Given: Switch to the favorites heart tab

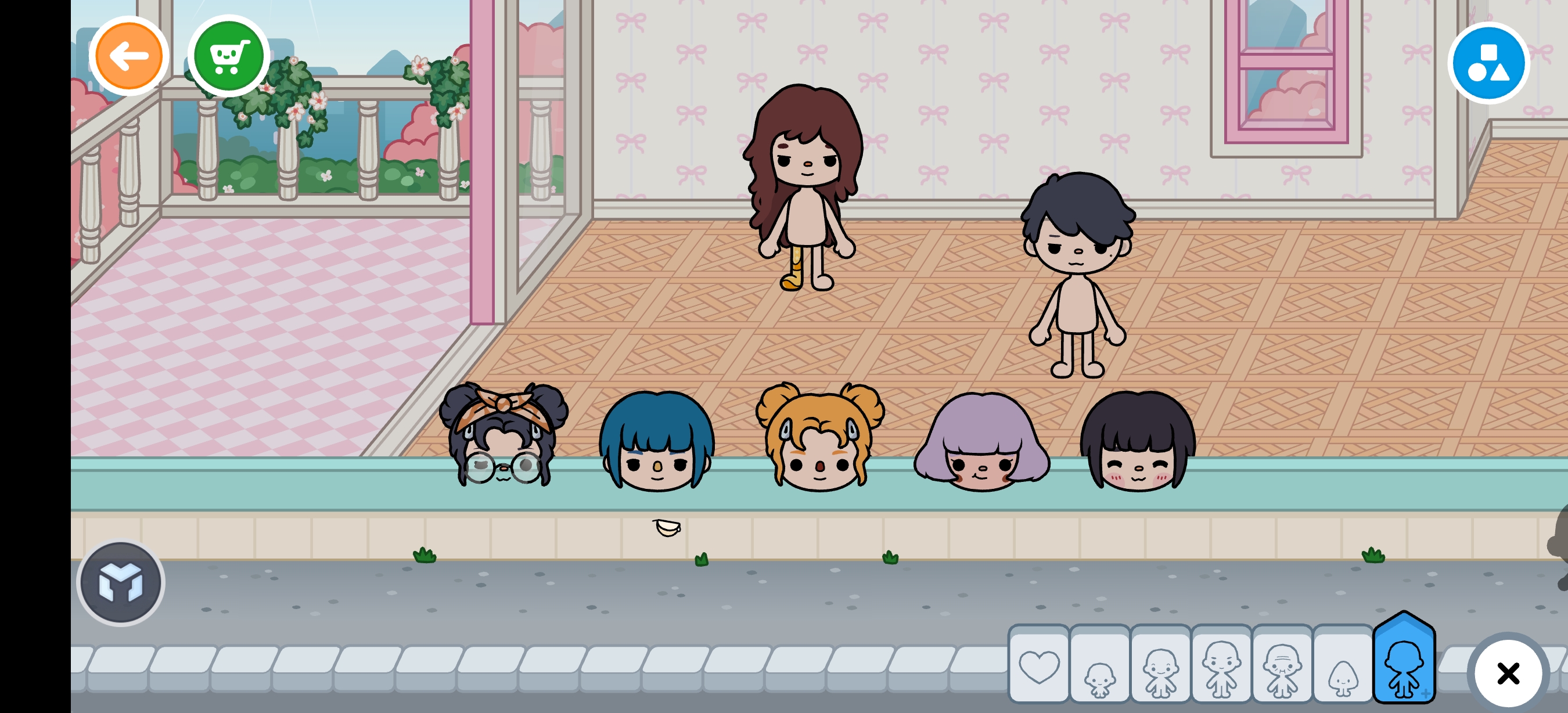Looking at the screenshot, I should [1038, 665].
